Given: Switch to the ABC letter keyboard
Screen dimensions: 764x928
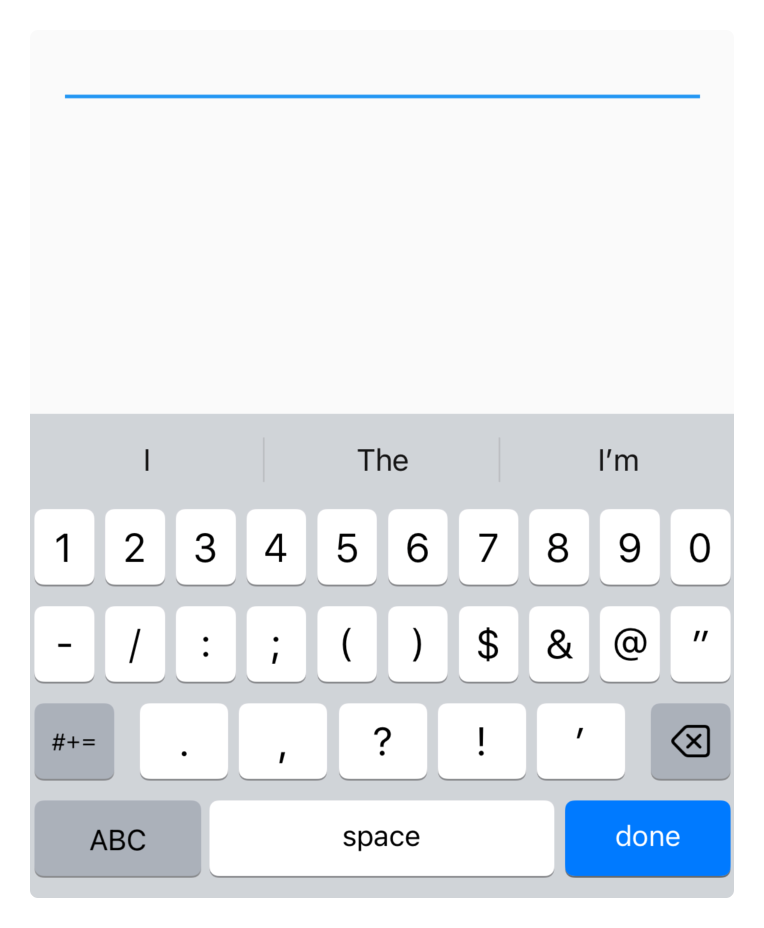Looking at the screenshot, I should tap(118, 839).
